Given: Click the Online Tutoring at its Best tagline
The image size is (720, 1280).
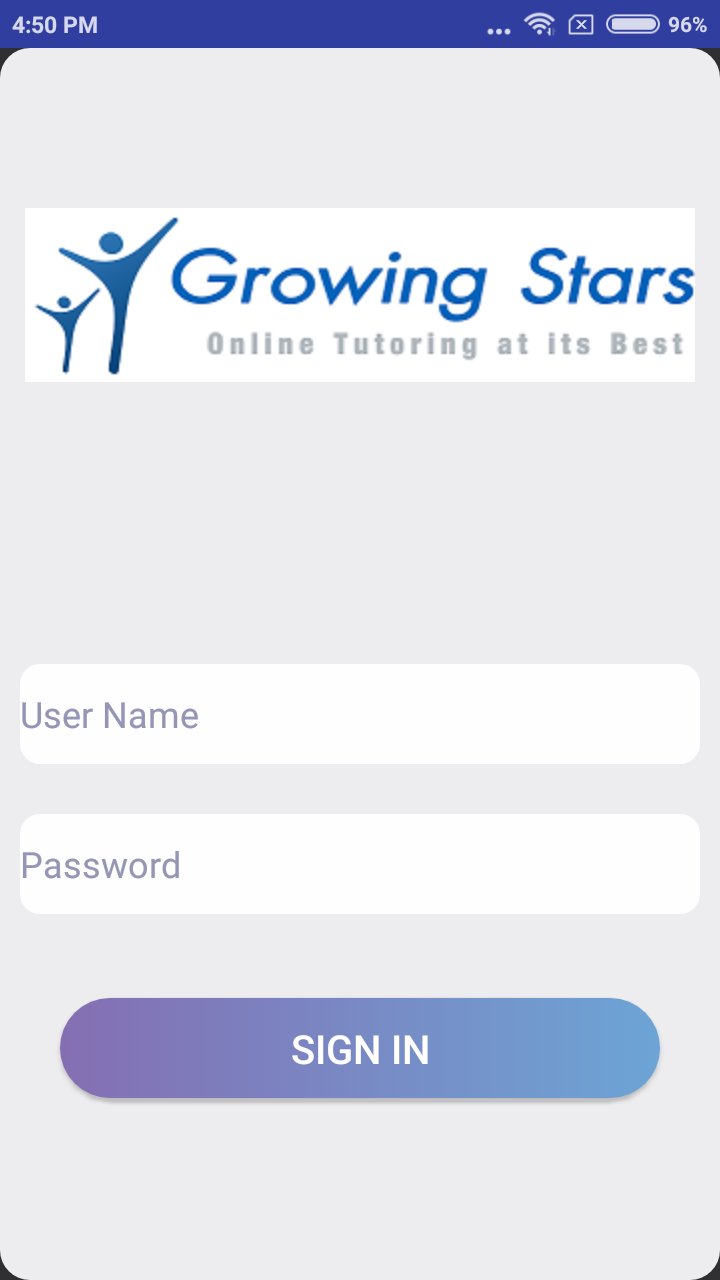Looking at the screenshot, I should [x=445, y=344].
